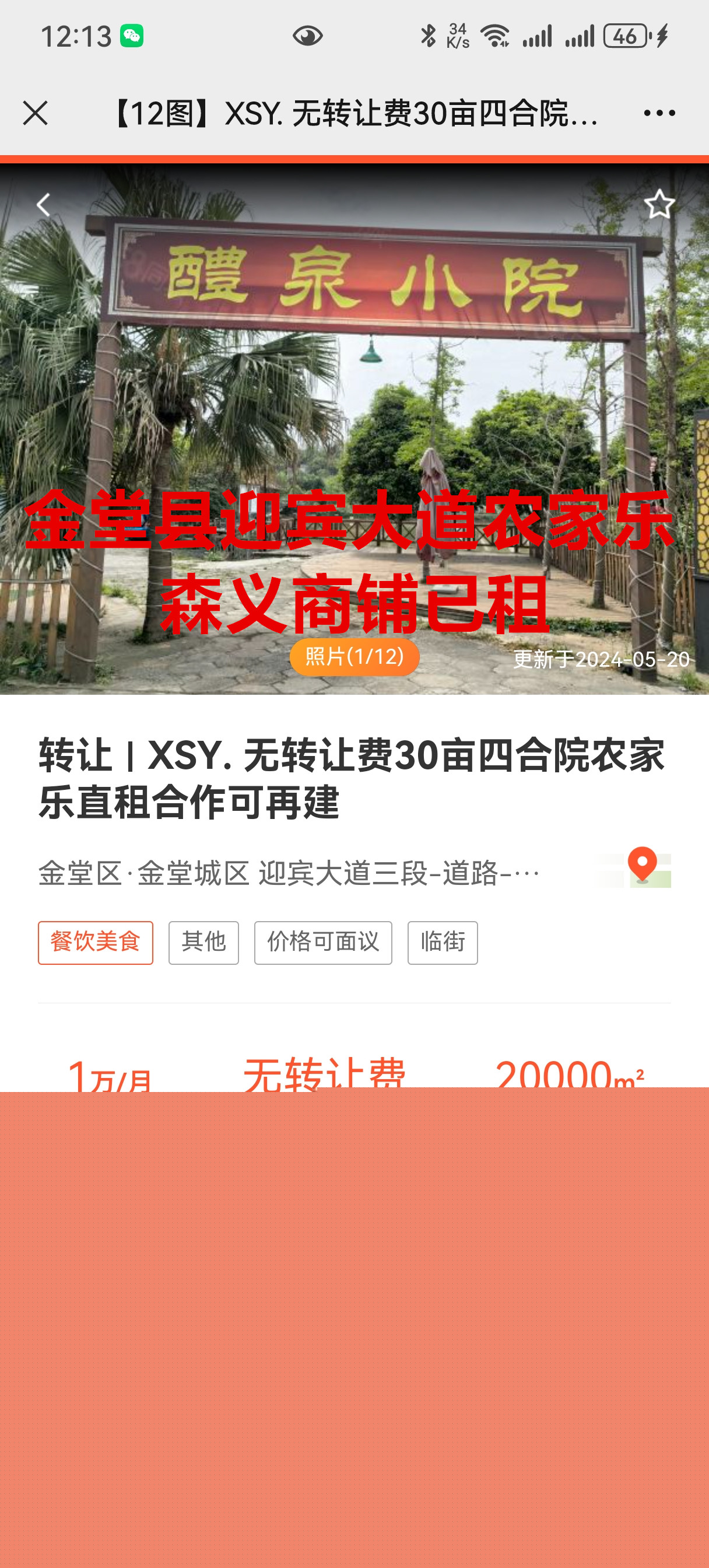Open the three-dot overflow menu
This screenshot has height=1568, width=709.
(x=659, y=113)
